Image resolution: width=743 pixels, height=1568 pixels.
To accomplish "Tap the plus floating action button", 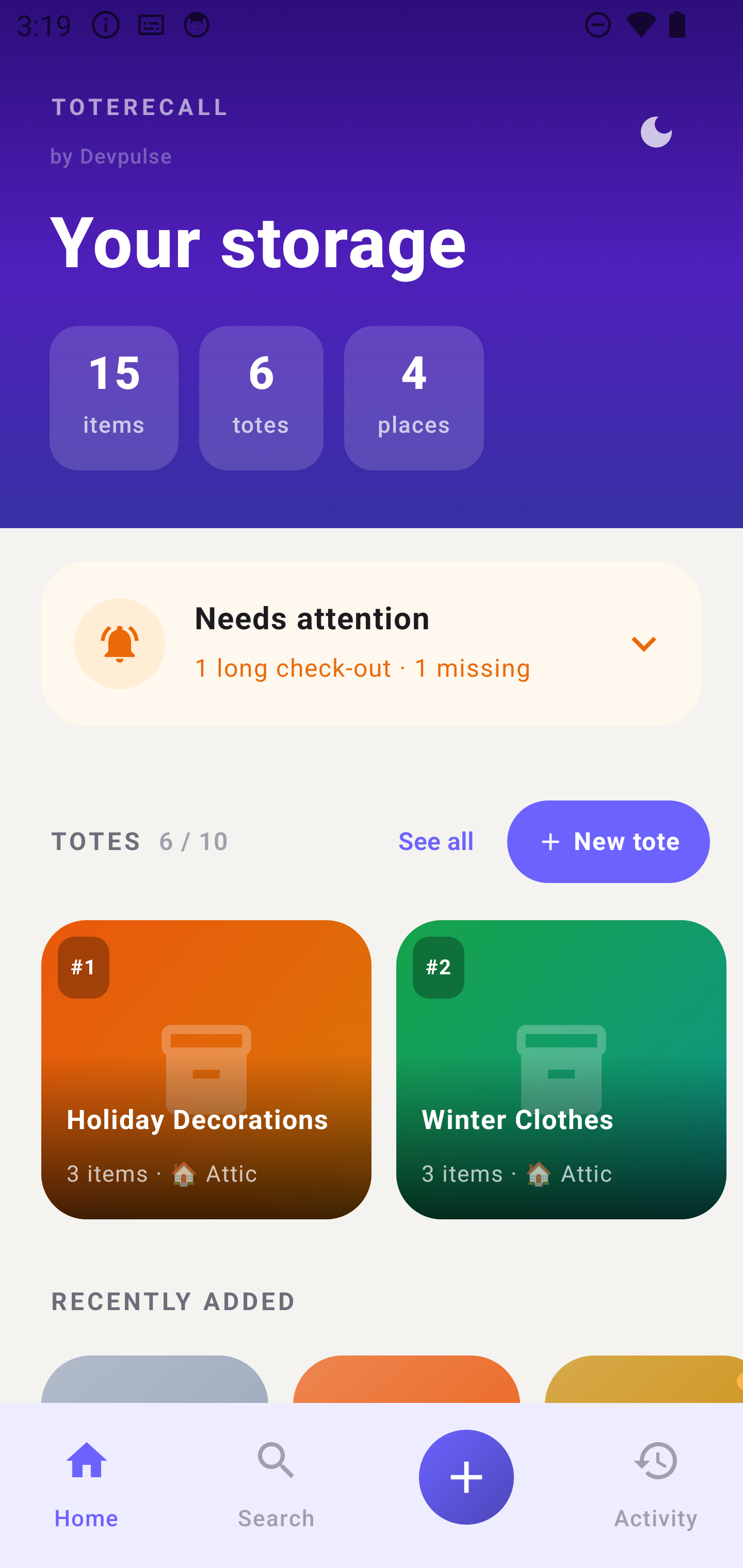I will pos(466,1476).
